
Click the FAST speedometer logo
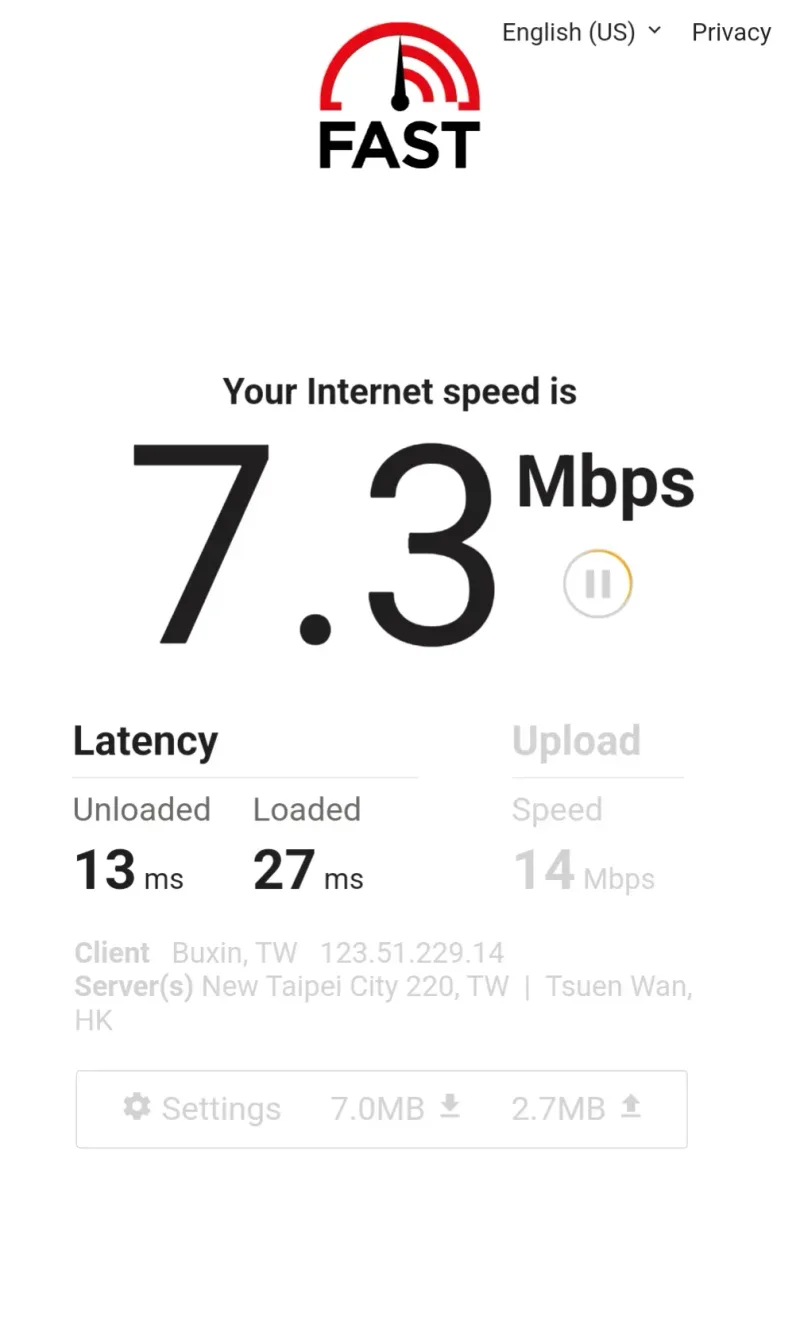pyautogui.click(x=398, y=95)
